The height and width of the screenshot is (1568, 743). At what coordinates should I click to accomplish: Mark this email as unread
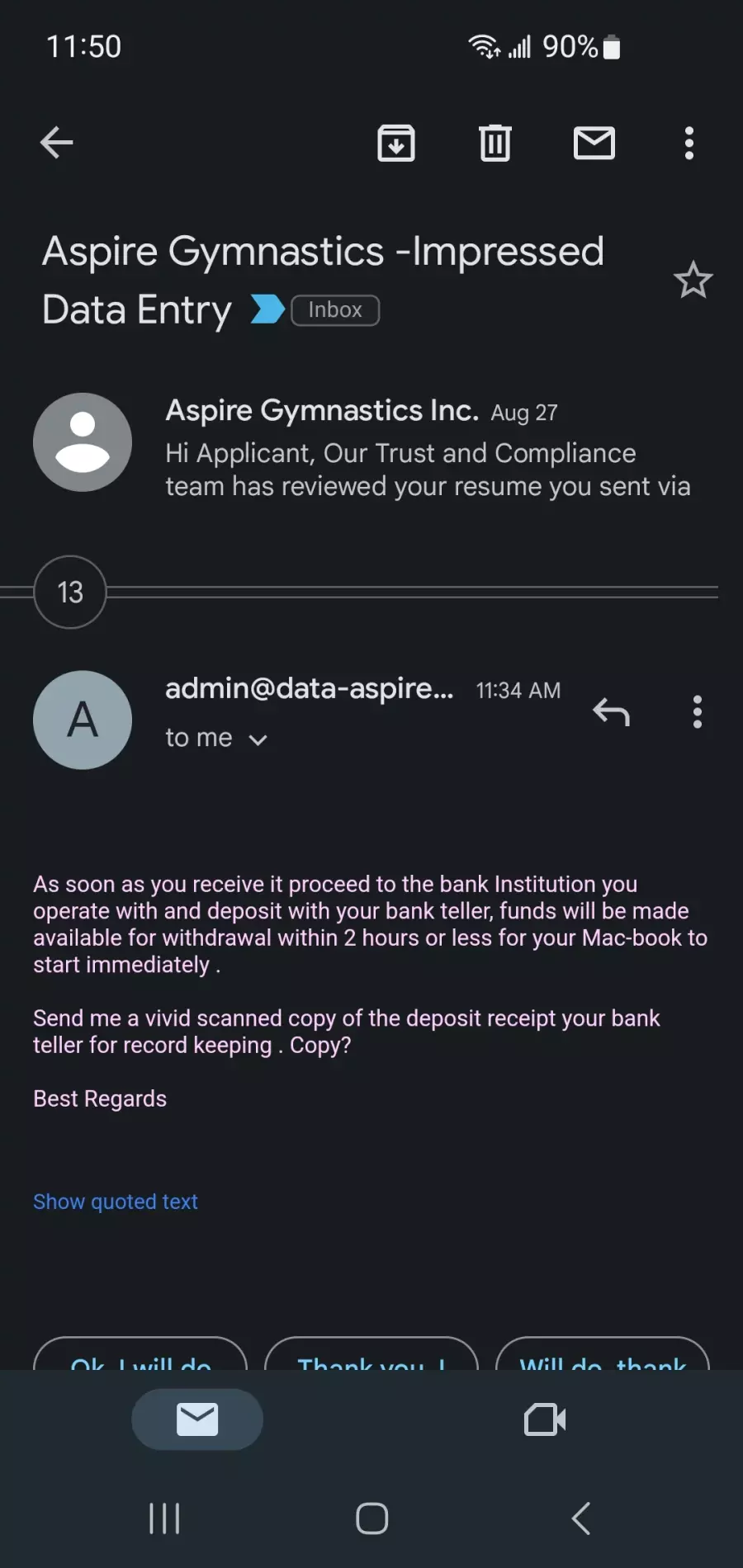(x=594, y=143)
